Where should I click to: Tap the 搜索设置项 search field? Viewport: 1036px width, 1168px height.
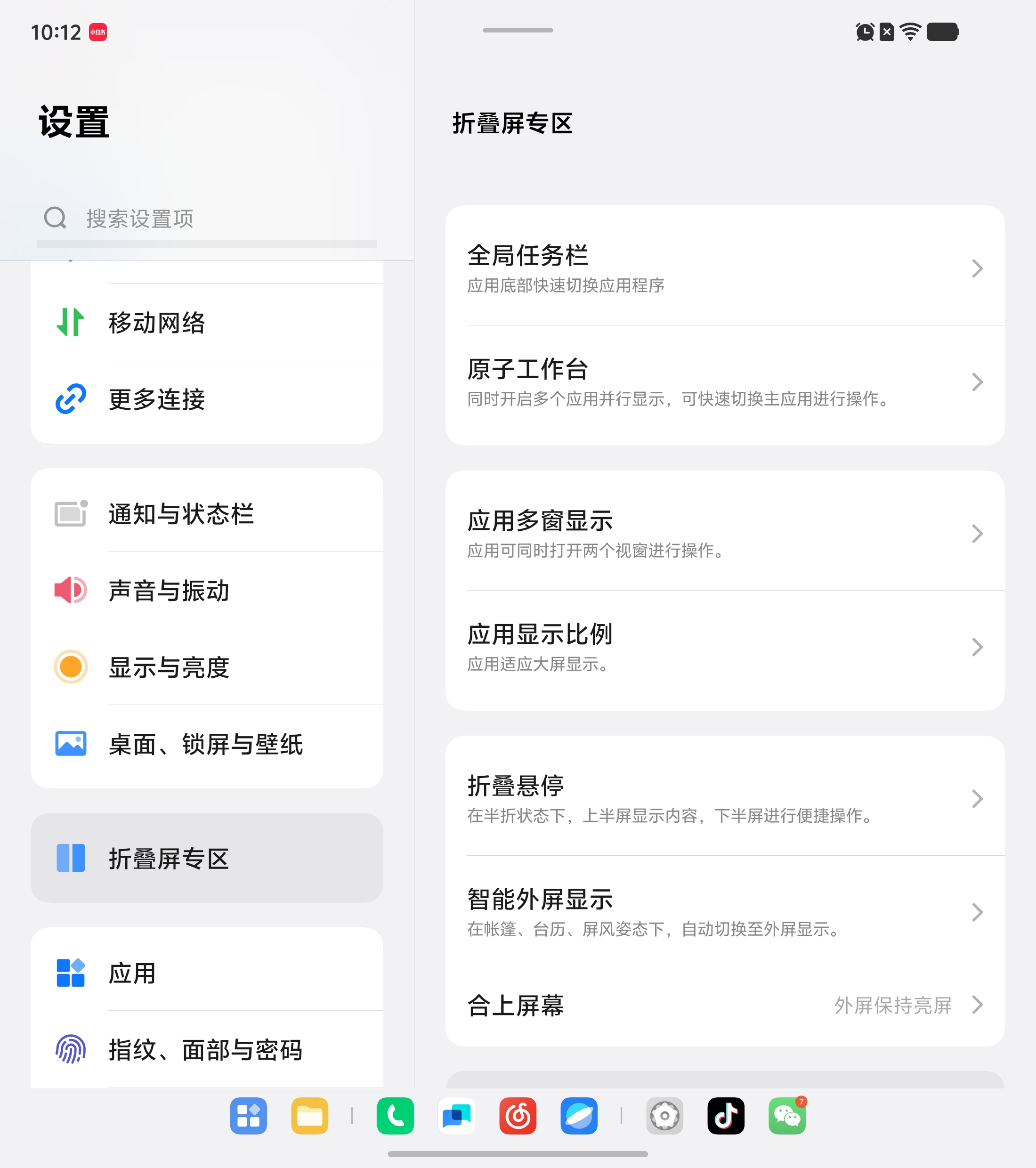pyautogui.click(x=206, y=219)
